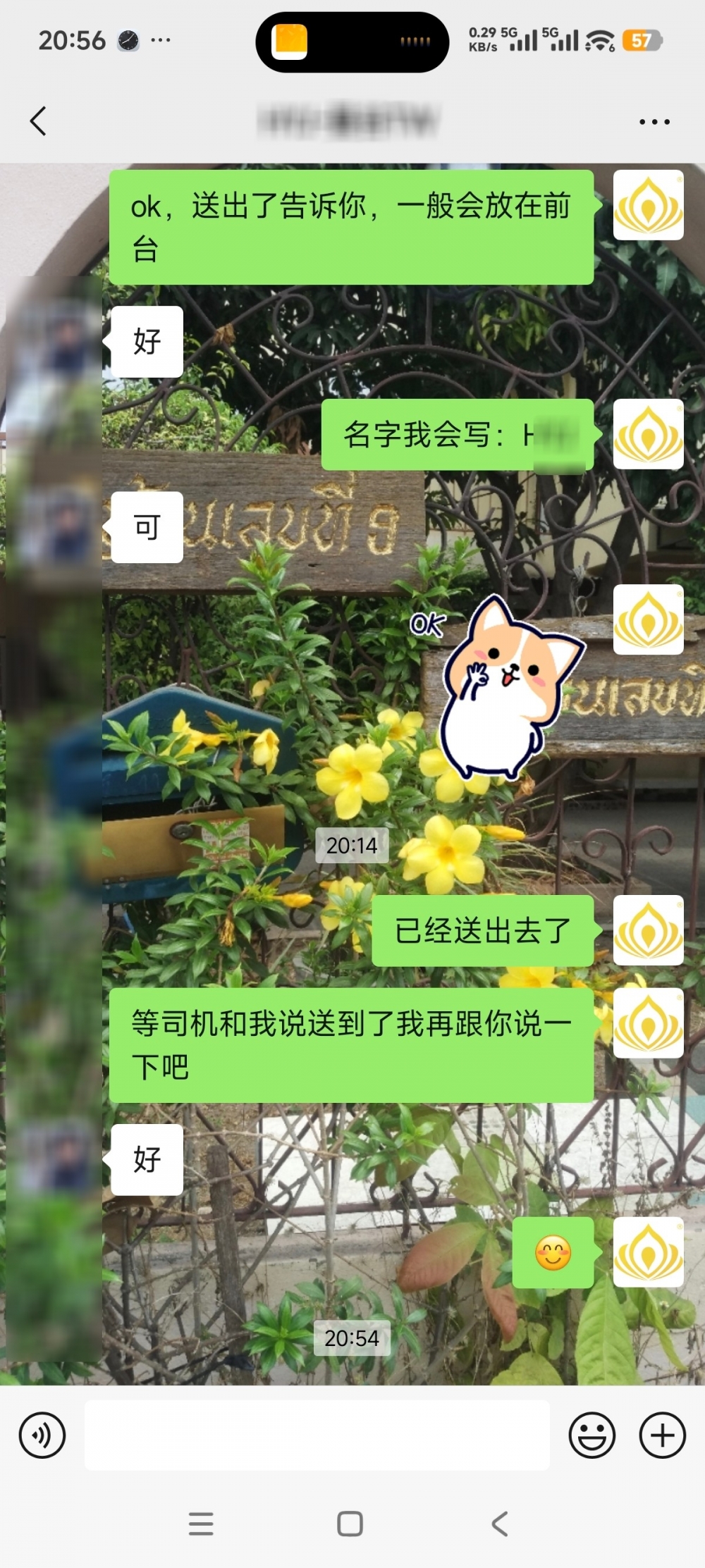This screenshot has width=705, height=1568.
Task: Switch to voice message input
Action: 42,1435
